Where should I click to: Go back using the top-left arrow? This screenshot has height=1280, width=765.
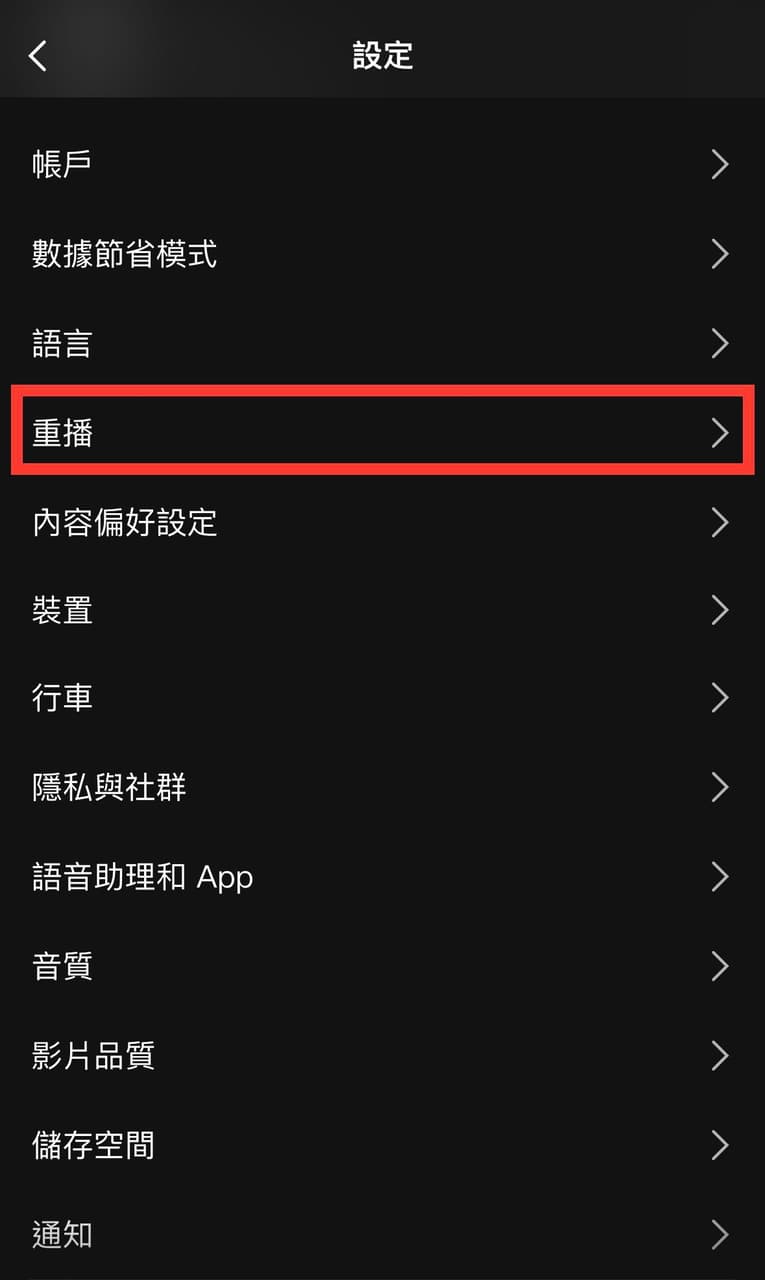click(x=38, y=55)
